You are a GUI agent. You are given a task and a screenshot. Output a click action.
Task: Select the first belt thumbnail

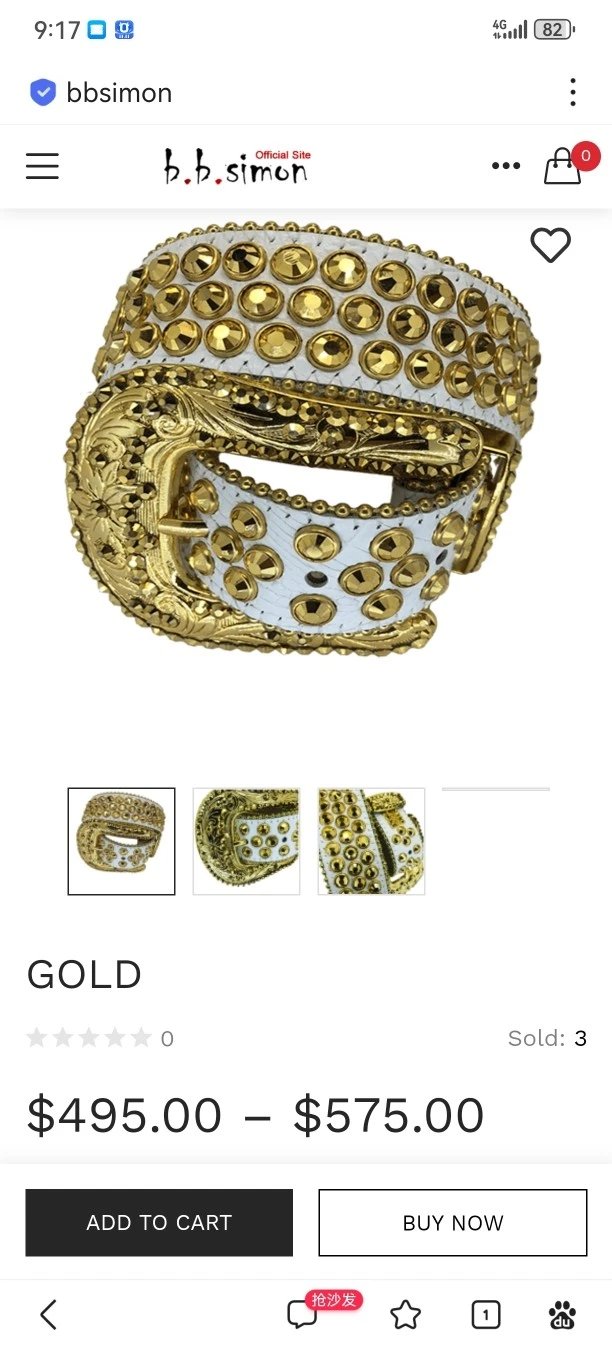(x=121, y=841)
